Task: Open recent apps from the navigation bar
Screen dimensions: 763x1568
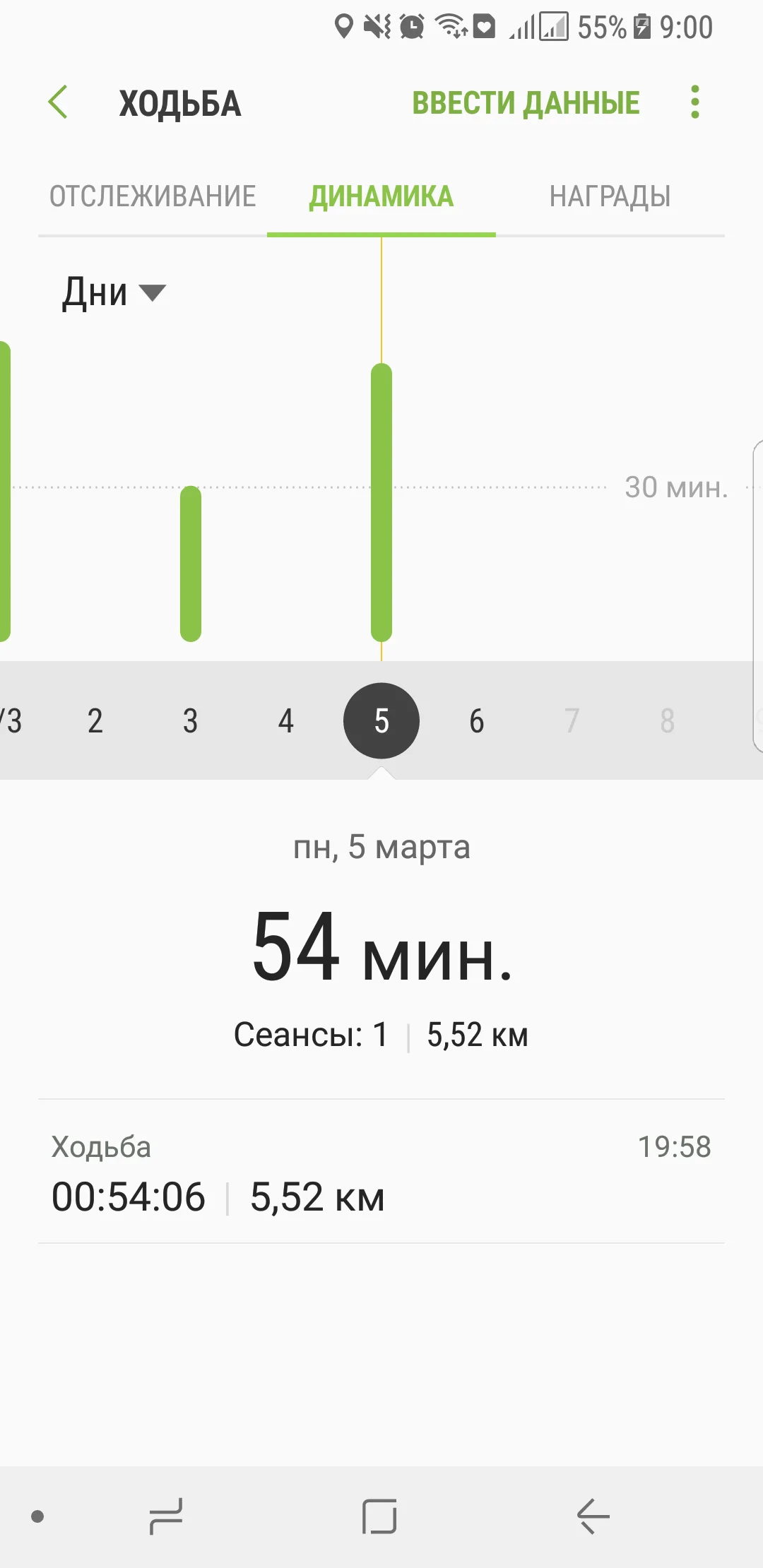Action: 167,1516
